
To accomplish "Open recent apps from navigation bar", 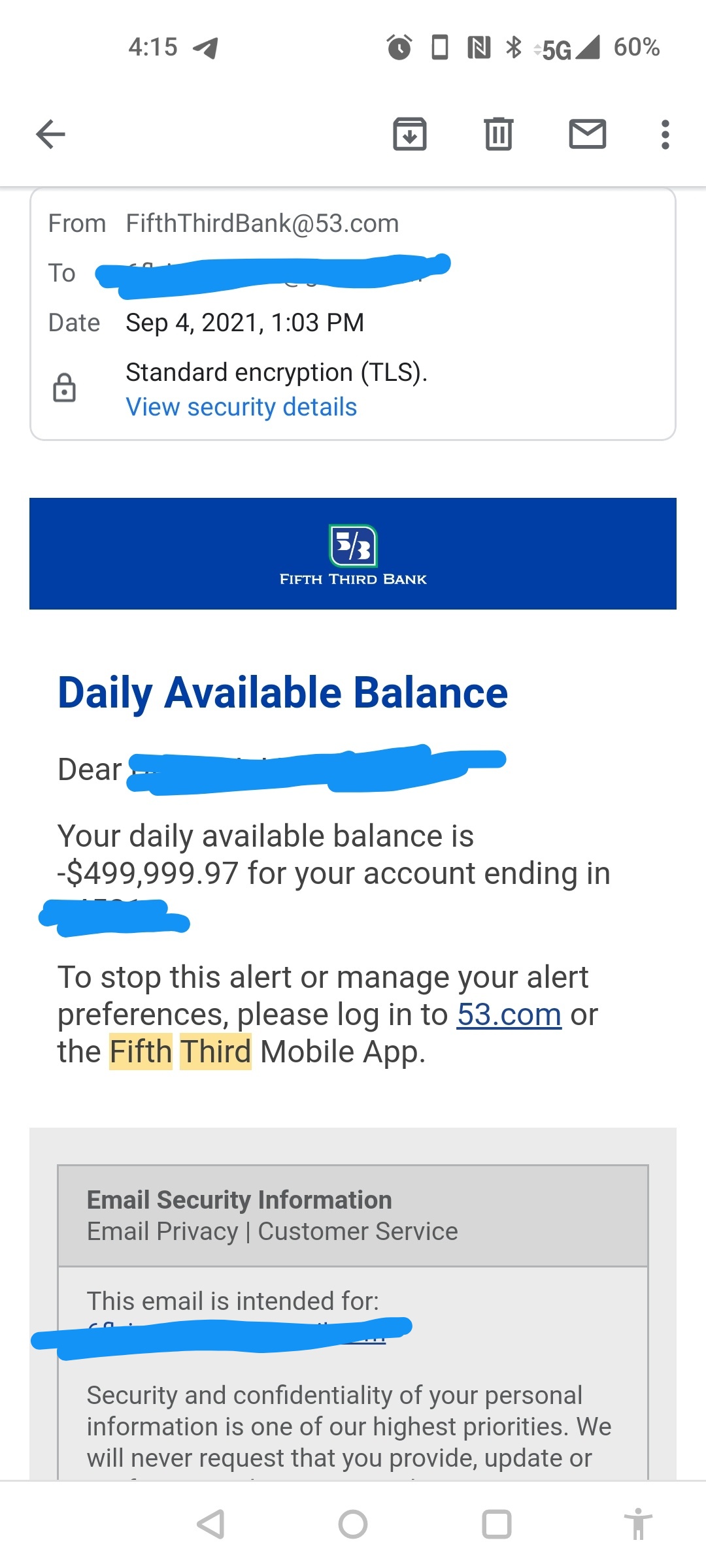I will [496, 1524].
